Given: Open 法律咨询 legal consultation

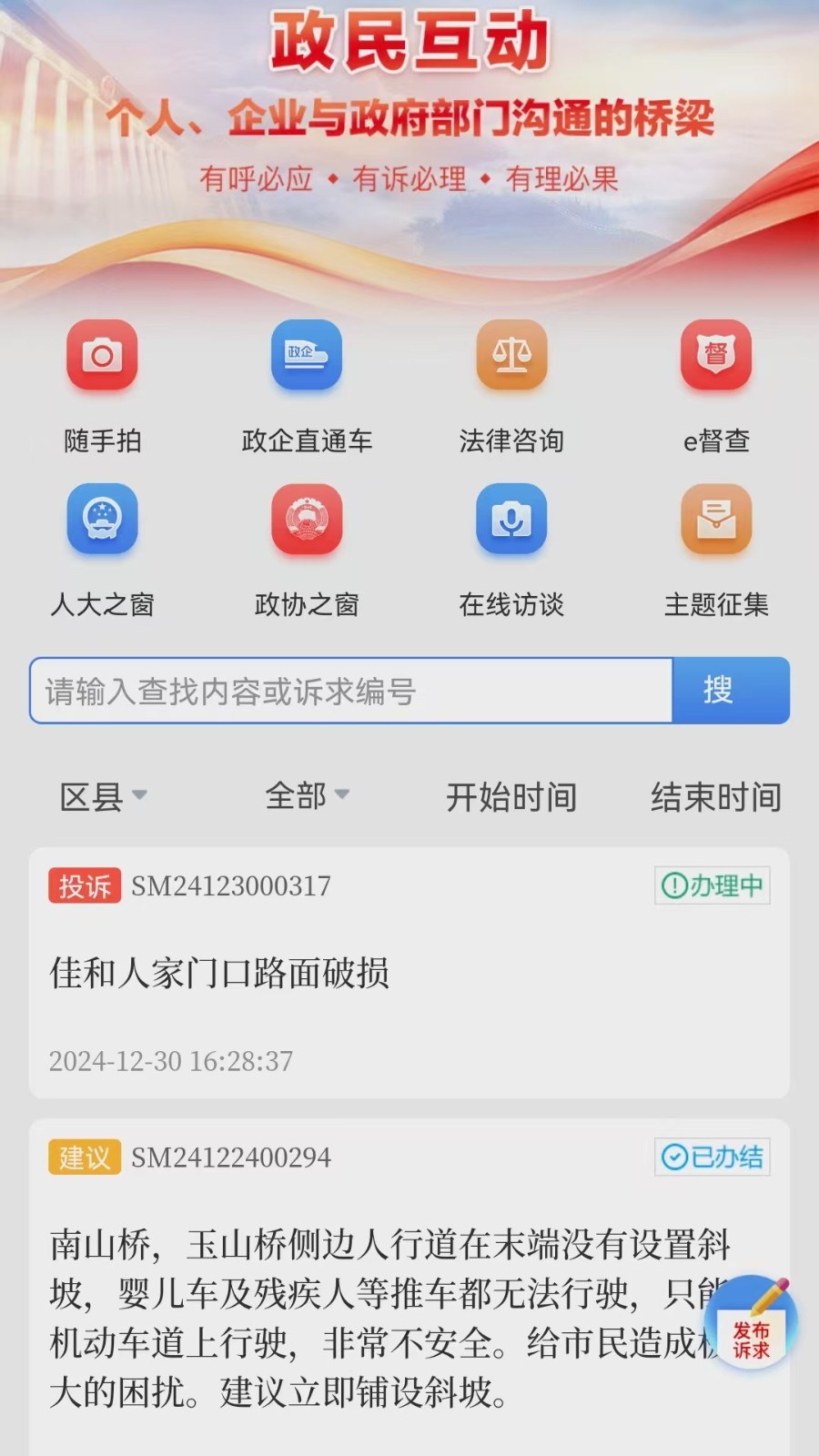Looking at the screenshot, I should pos(511,356).
